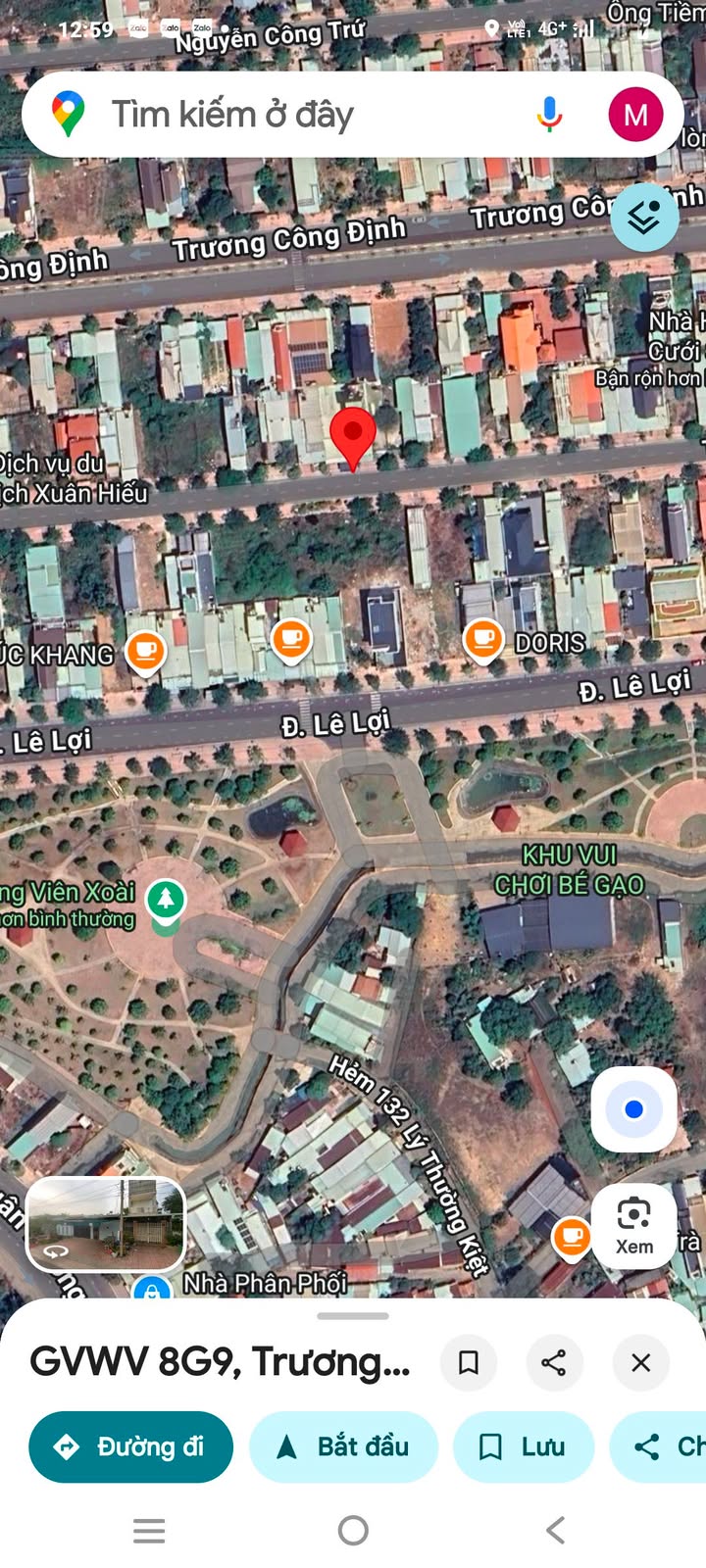Save the place using the Lưu chip
This screenshot has height=1568, width=706.
(524, 1446)
